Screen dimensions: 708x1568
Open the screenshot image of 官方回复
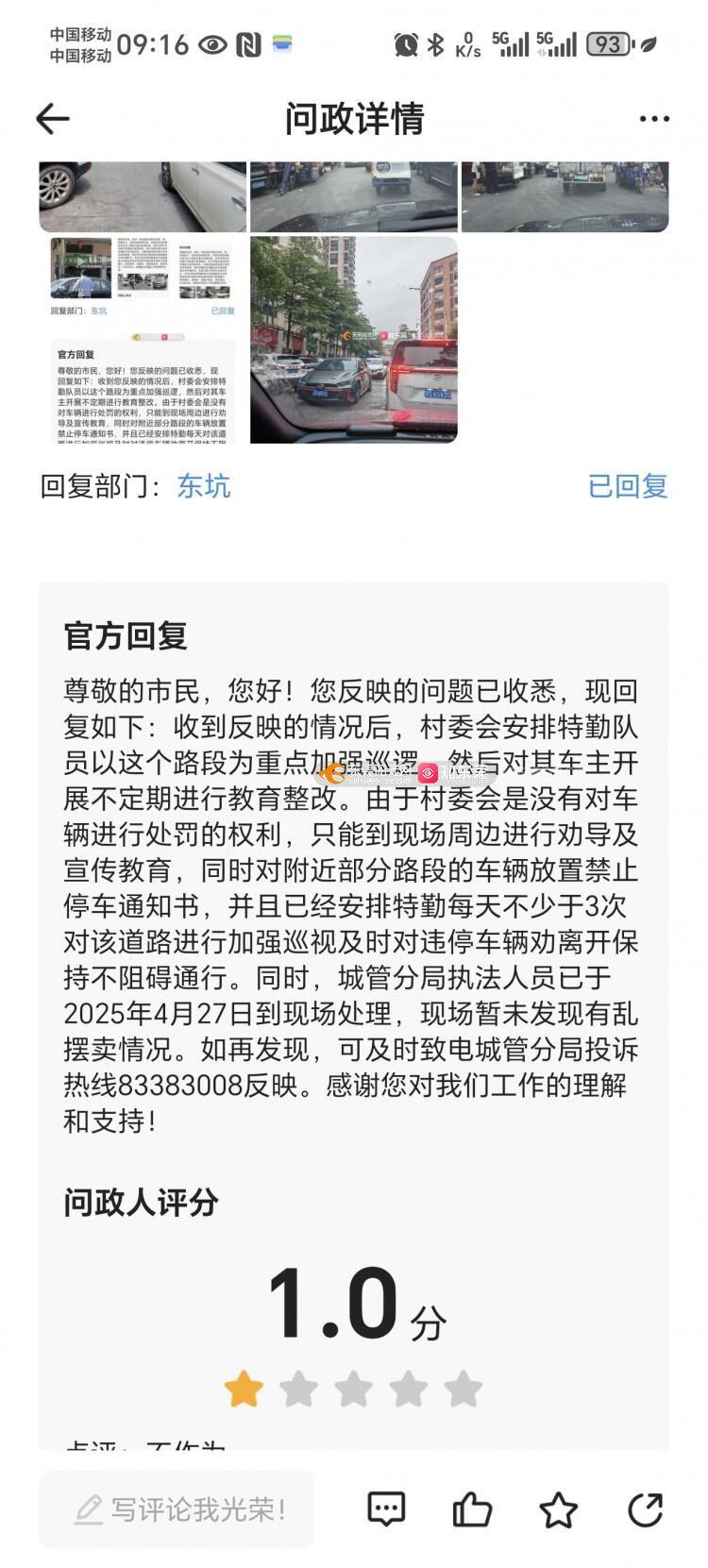[x=143, y=340]
